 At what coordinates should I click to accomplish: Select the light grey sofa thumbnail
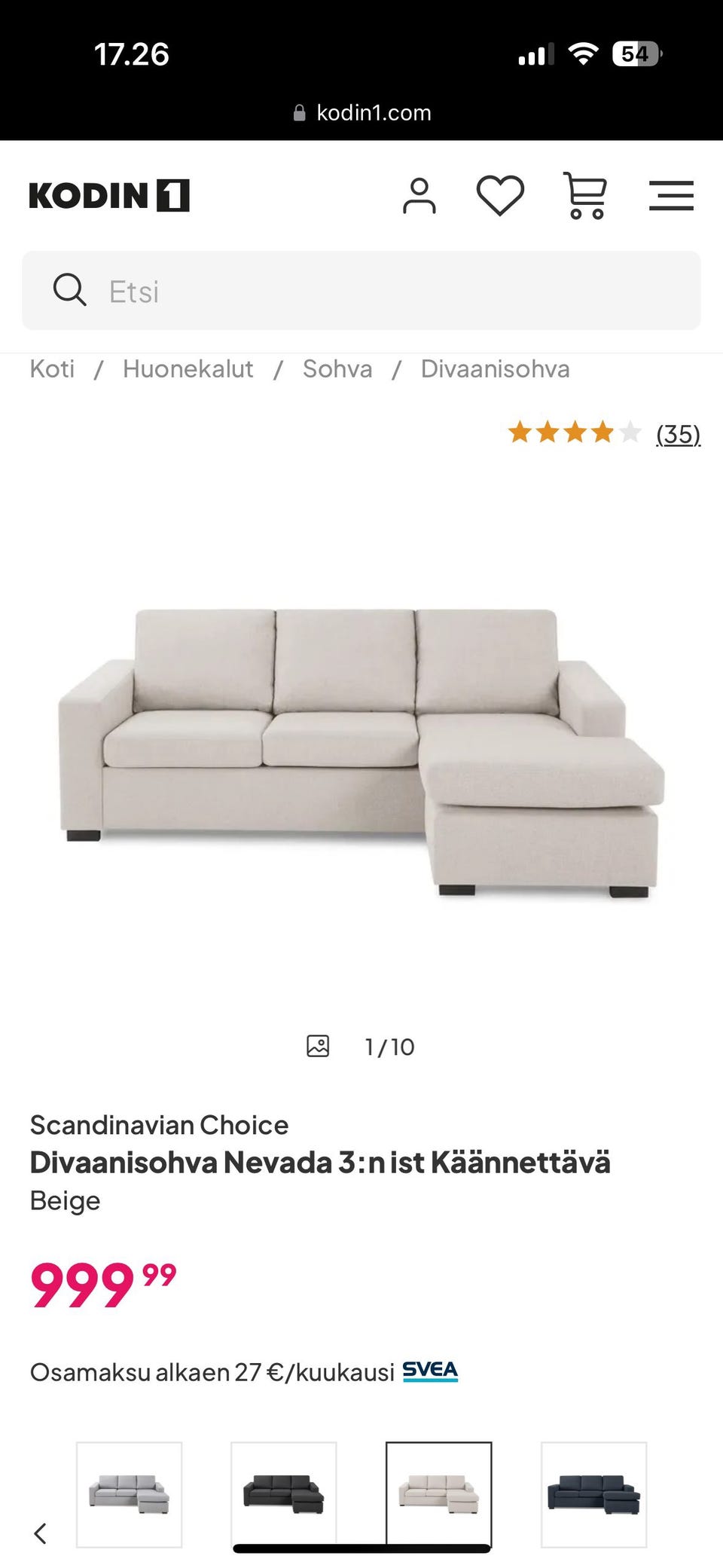tap(130, 1496)
